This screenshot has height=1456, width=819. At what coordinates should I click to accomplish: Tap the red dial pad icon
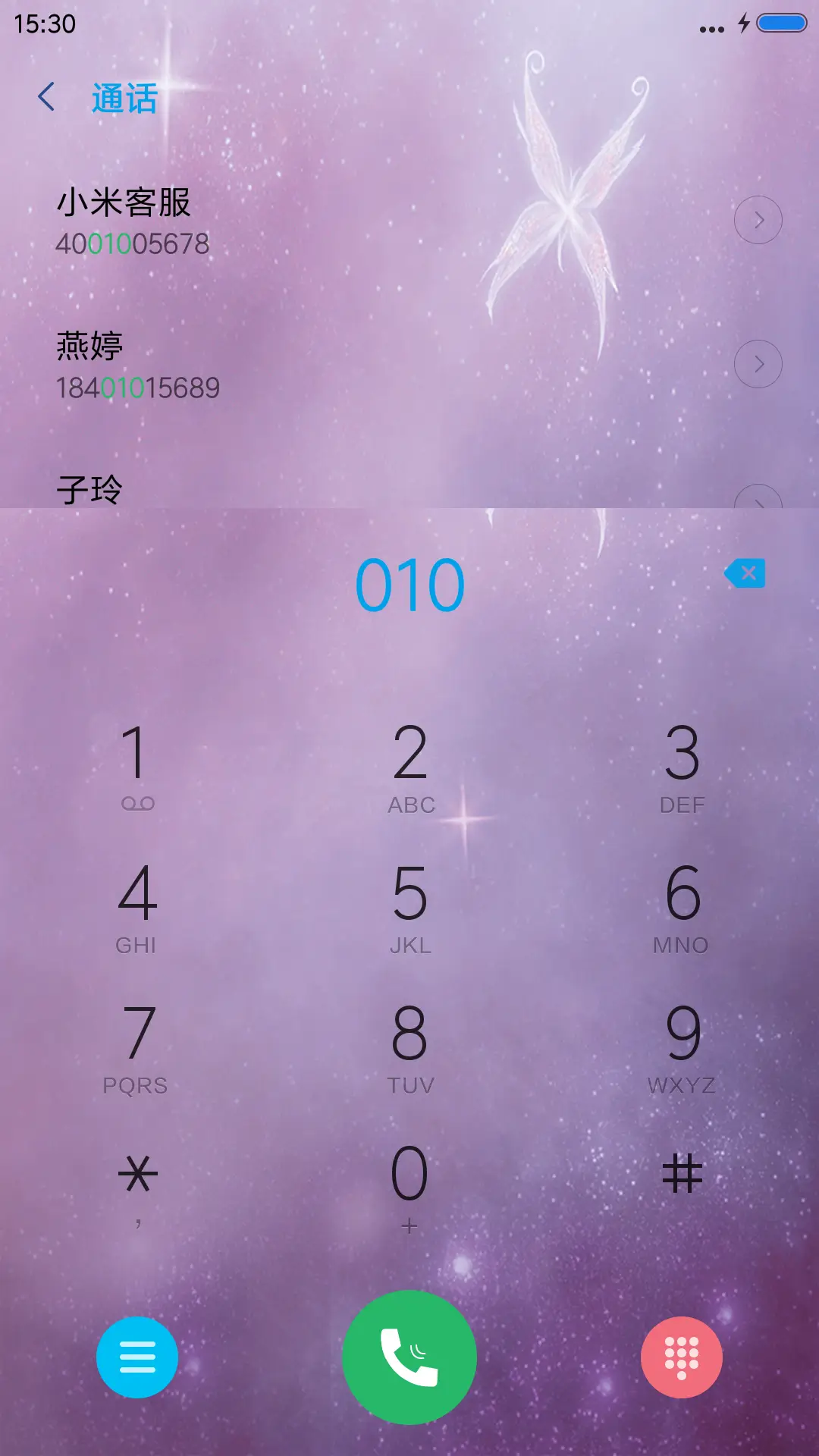(x=682, y=1357)
